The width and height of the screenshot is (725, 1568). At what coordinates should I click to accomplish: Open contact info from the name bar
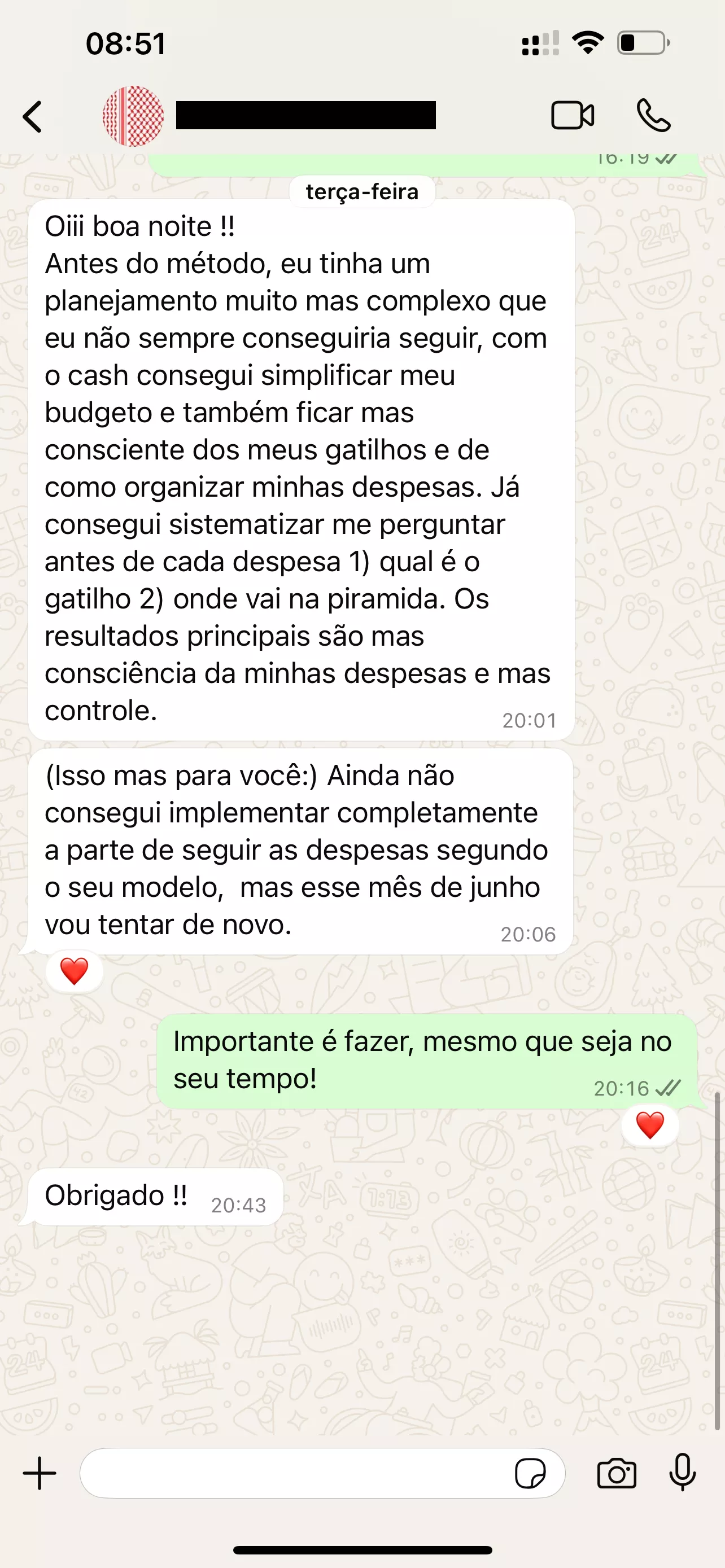pos(305,116)
